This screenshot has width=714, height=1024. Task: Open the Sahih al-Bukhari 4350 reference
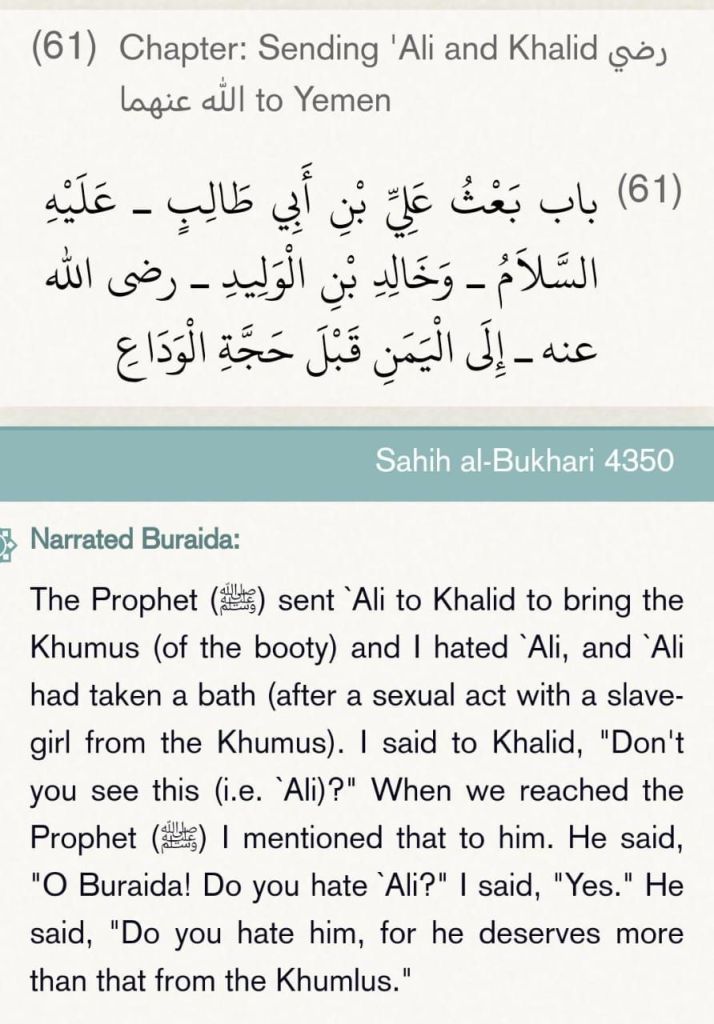click(x=524, y=461)
